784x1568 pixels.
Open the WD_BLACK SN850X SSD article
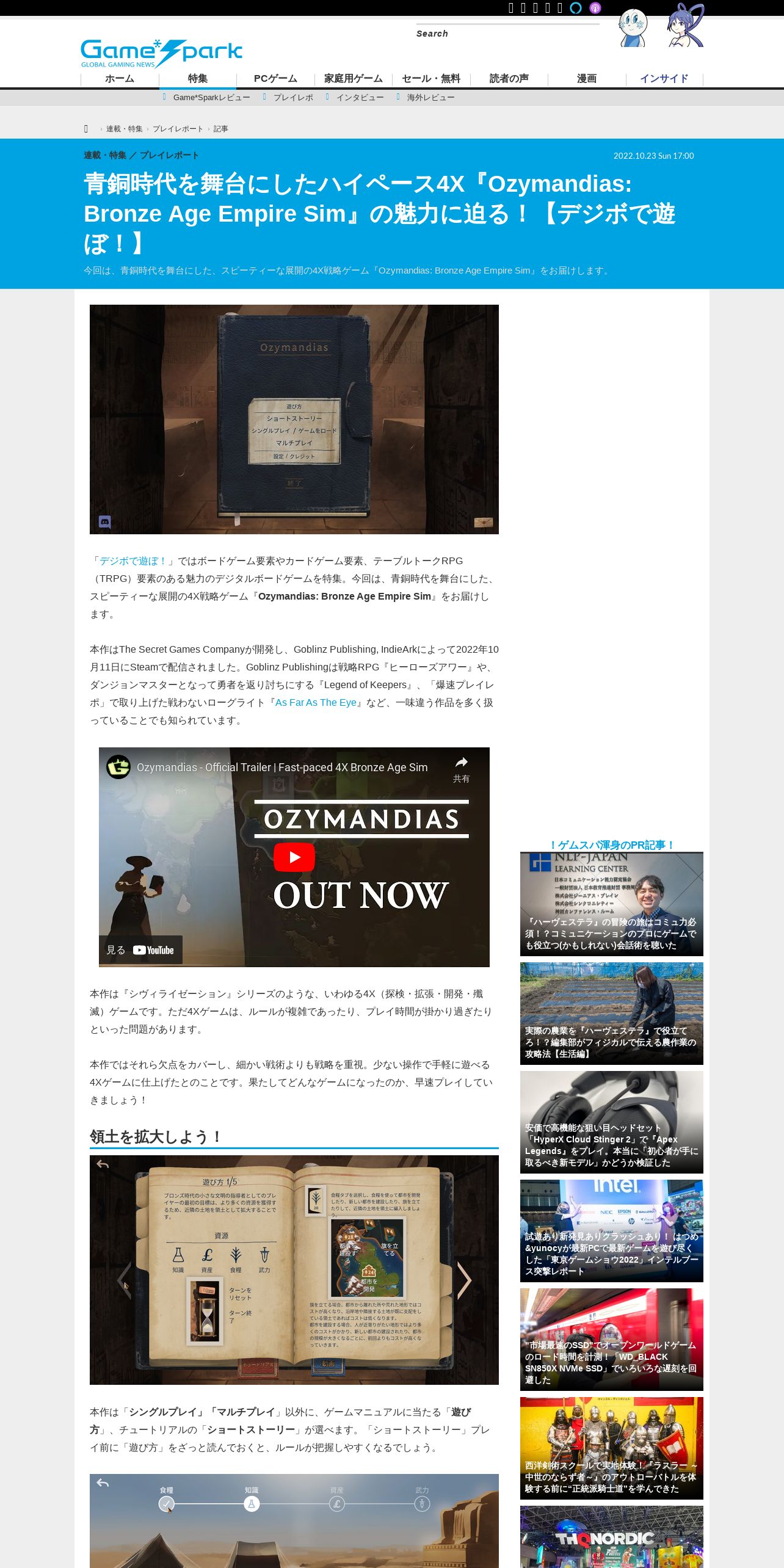tap(612, 1340)
